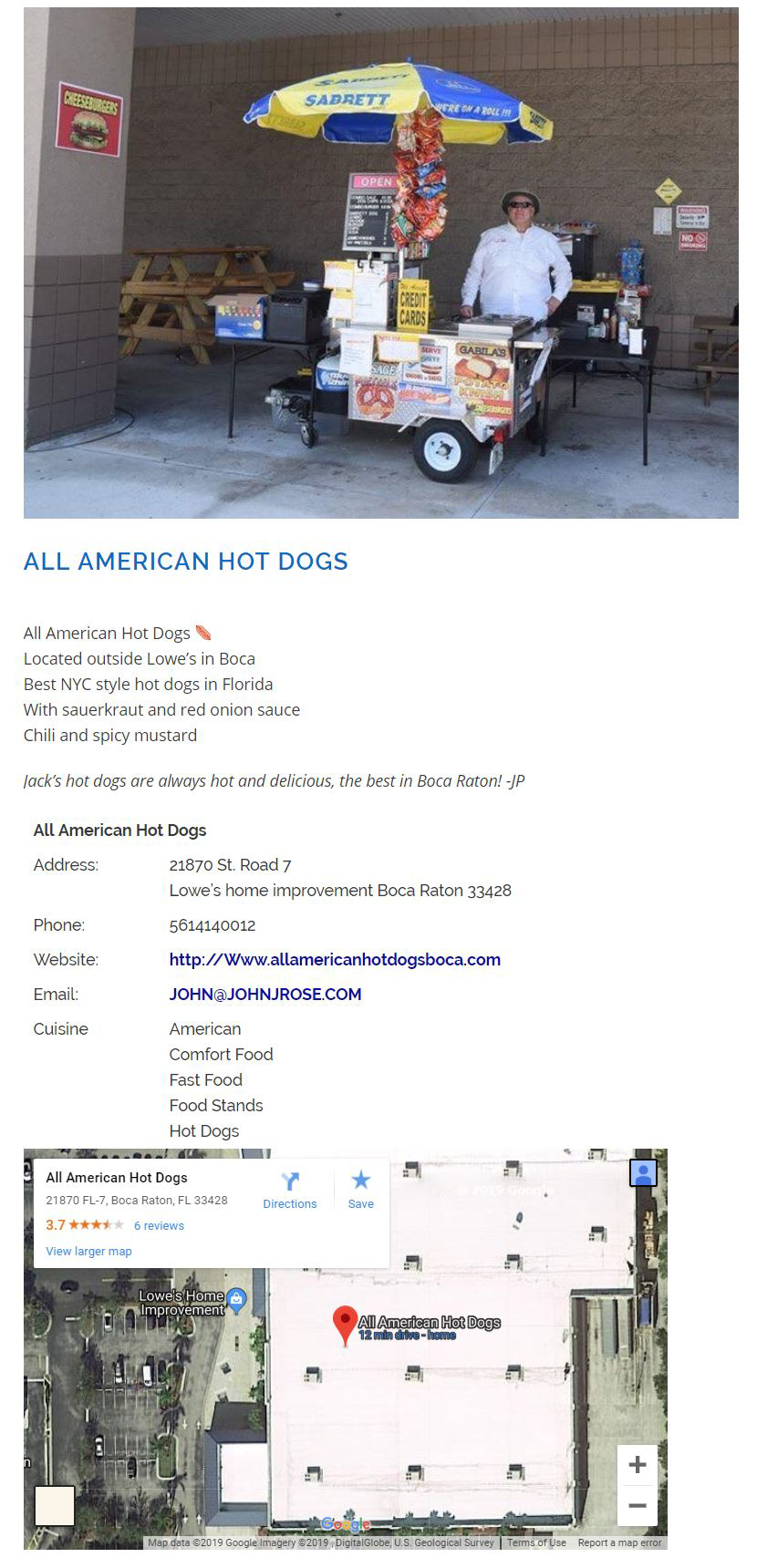Tap View larger map
The image size is (757, 1568).
point(88,1251)
